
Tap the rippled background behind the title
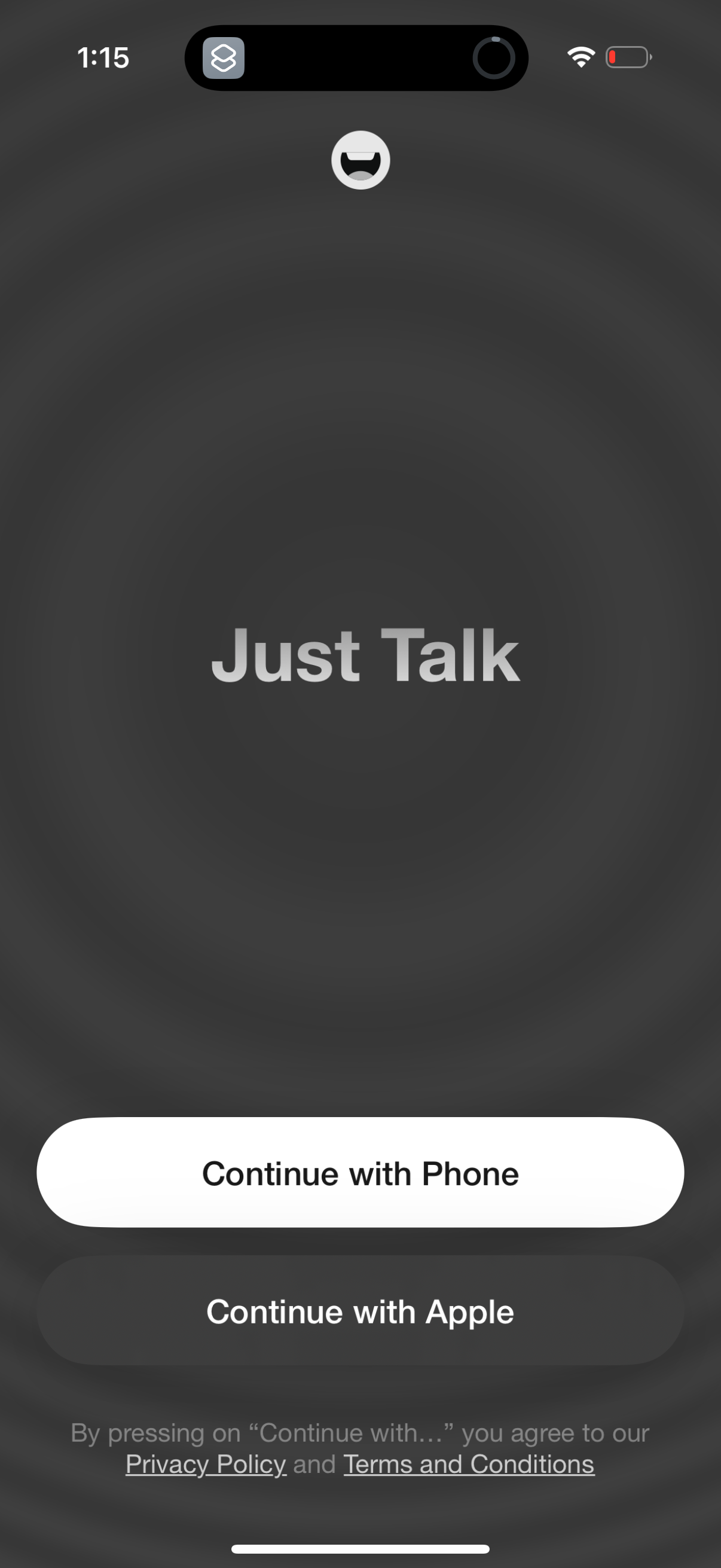[360, 883]
